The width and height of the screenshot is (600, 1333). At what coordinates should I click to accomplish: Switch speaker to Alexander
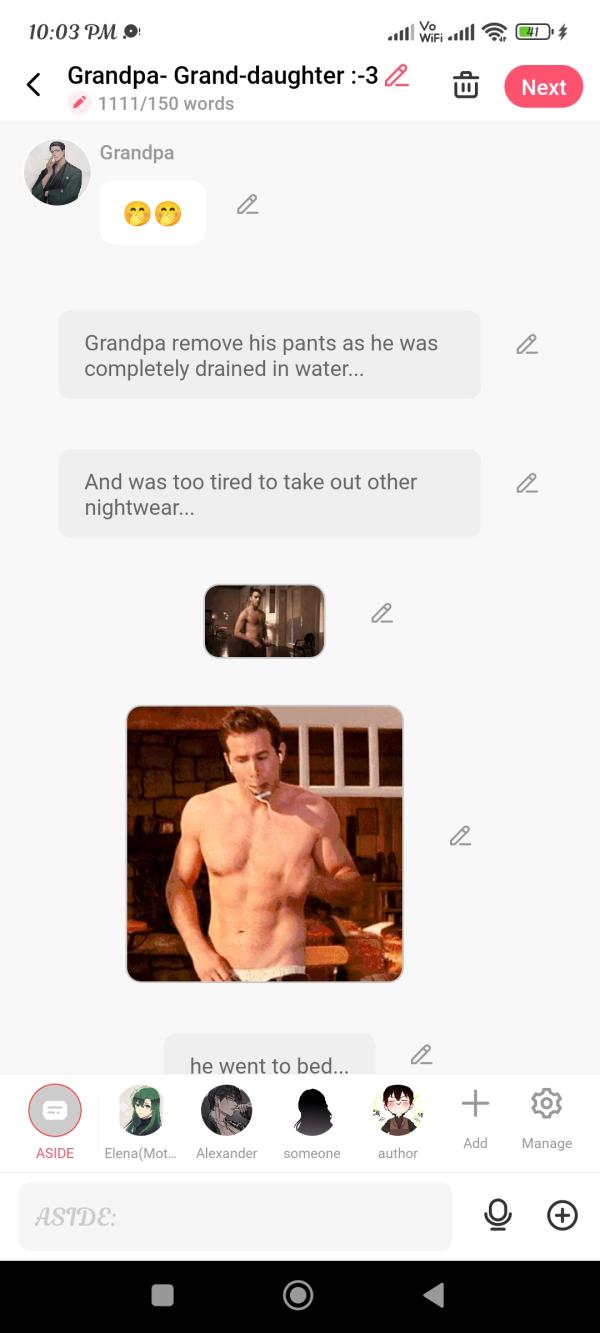(x=226, y=1120)
